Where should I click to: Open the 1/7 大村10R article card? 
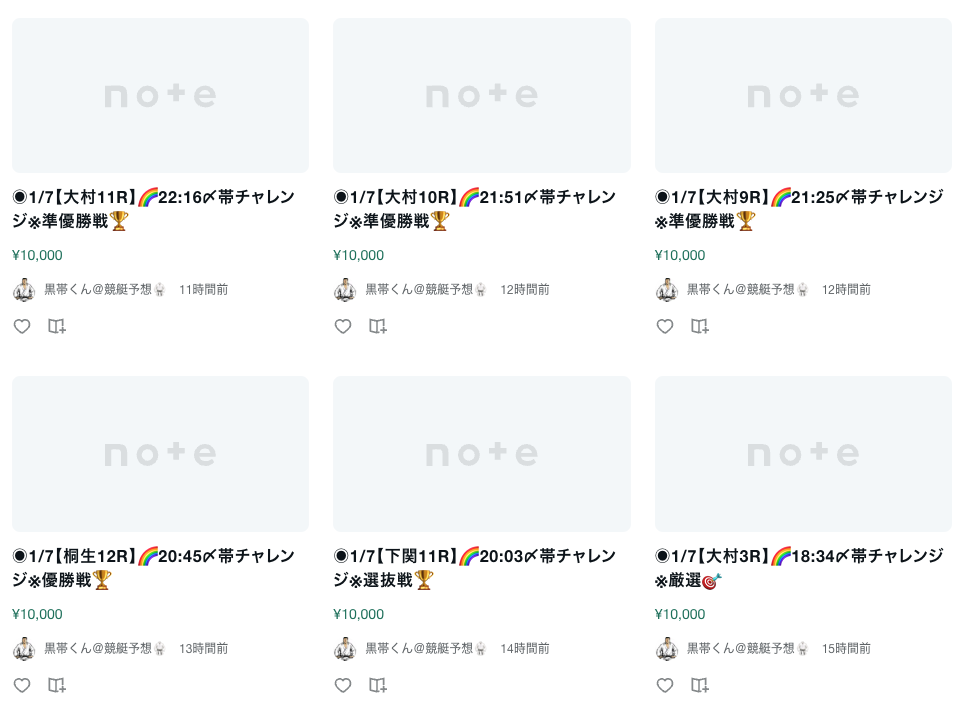pos(481,208)
